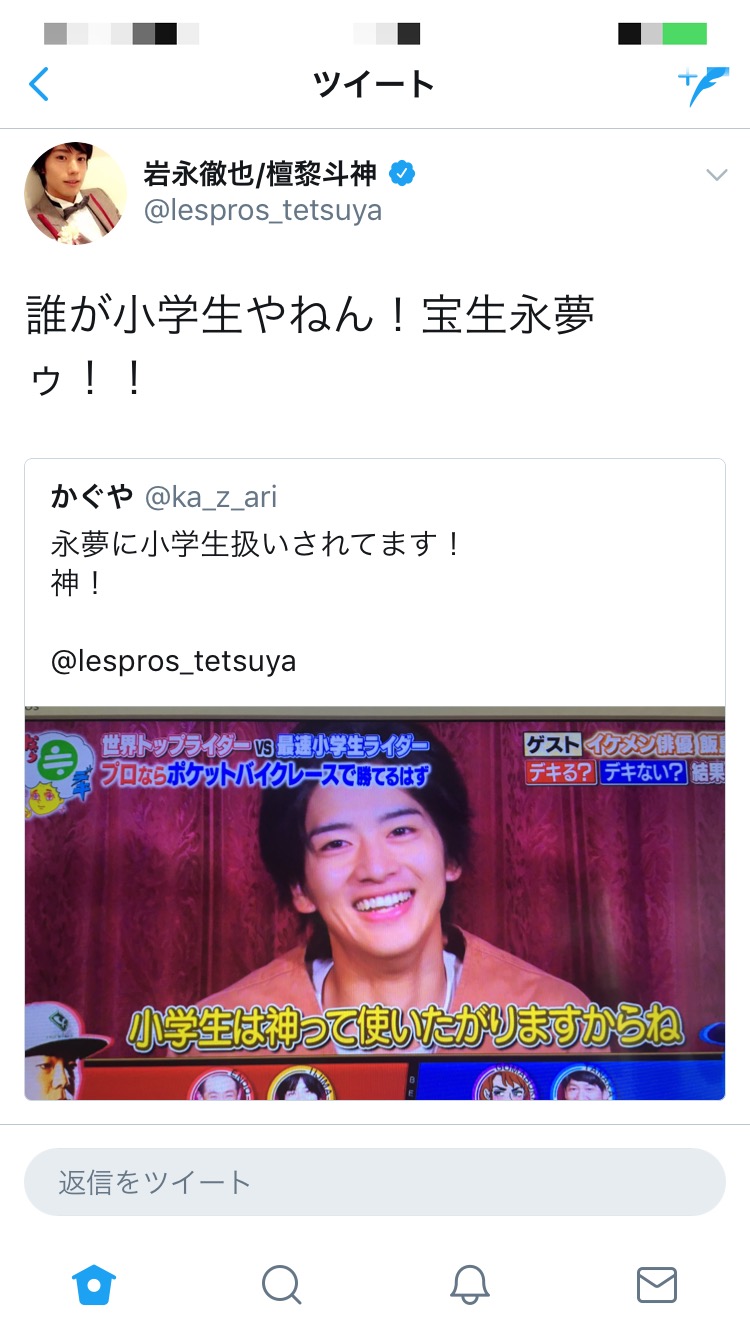The width and height of the screenshot is (750, 1334).
Task: Expand the tweet options chevron
Action: [x=716, y=176]
